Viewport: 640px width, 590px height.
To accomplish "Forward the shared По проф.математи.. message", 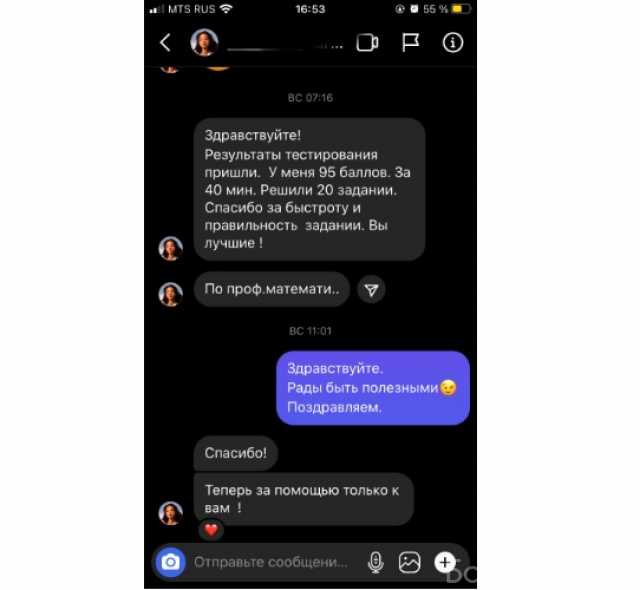I will coord(372,289).
